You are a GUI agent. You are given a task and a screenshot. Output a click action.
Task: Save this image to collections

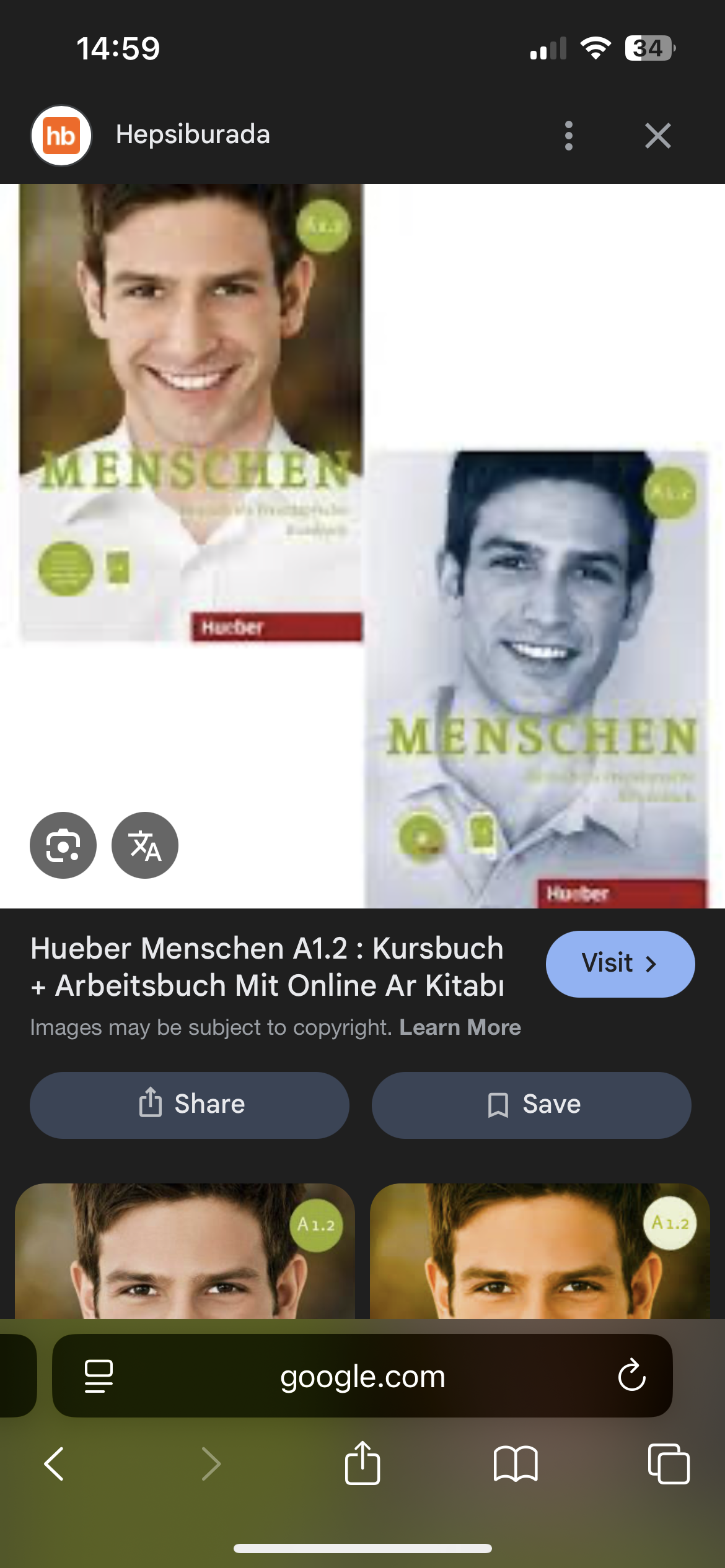point(532,1105)
